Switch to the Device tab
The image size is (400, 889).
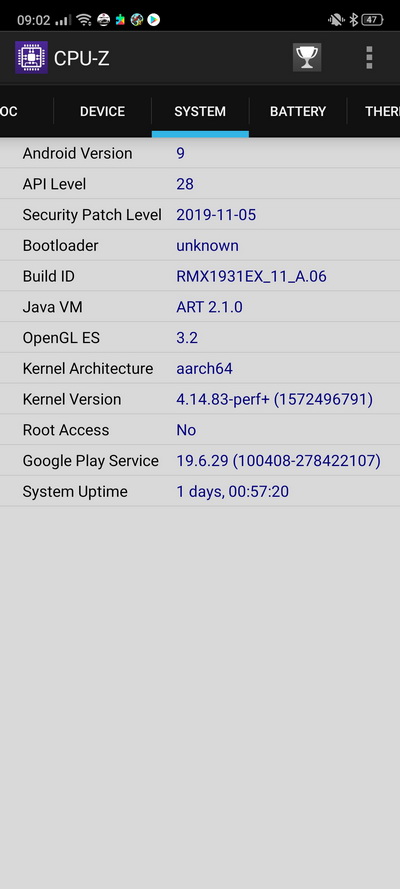tap(103, 111)
